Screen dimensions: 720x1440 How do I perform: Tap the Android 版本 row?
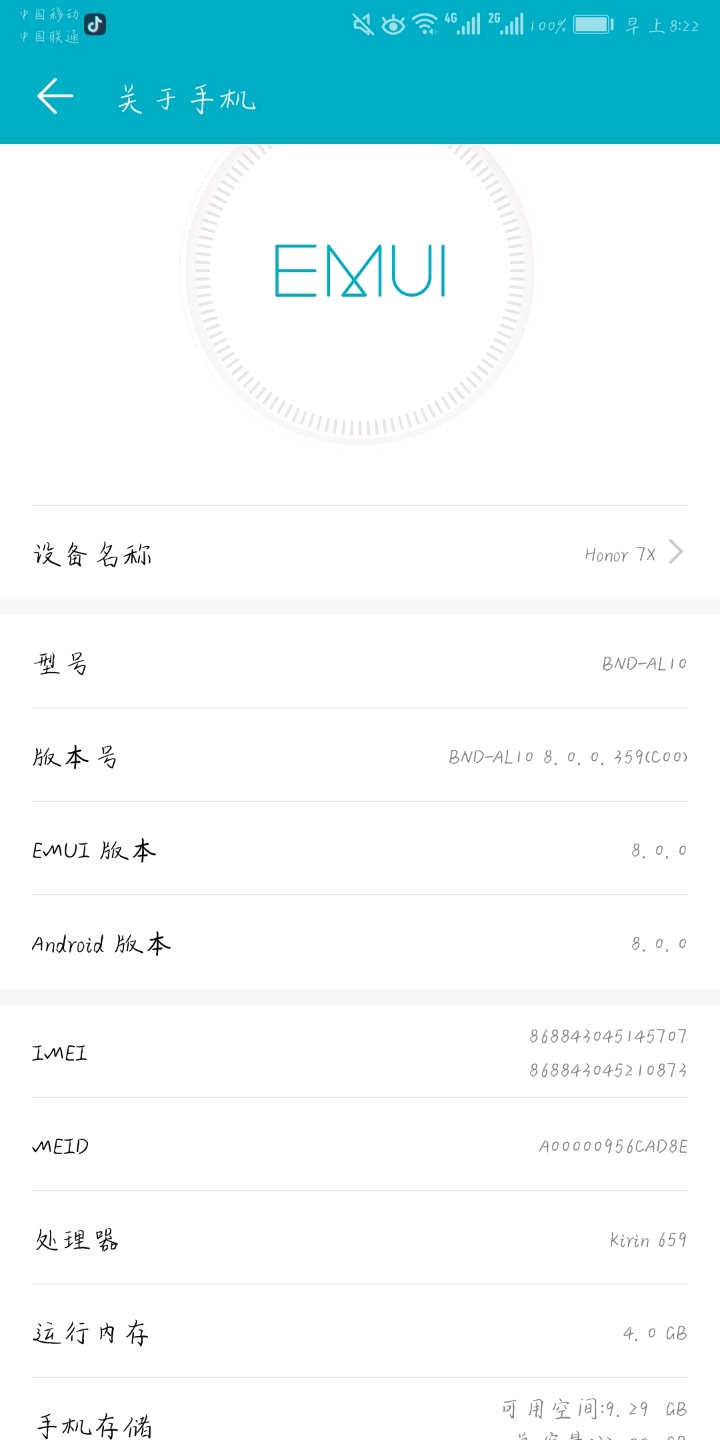(x=360, y=943)
